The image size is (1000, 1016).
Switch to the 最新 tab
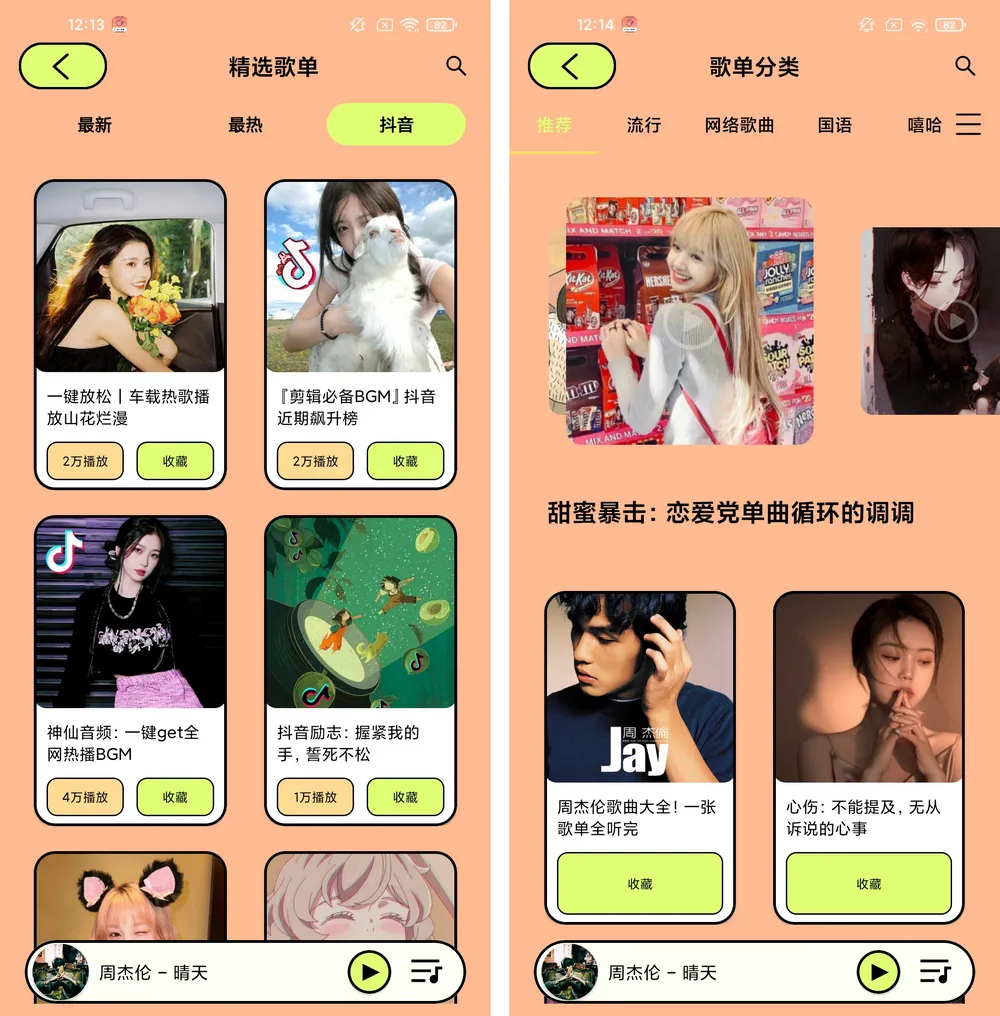[x=95, y=125]
